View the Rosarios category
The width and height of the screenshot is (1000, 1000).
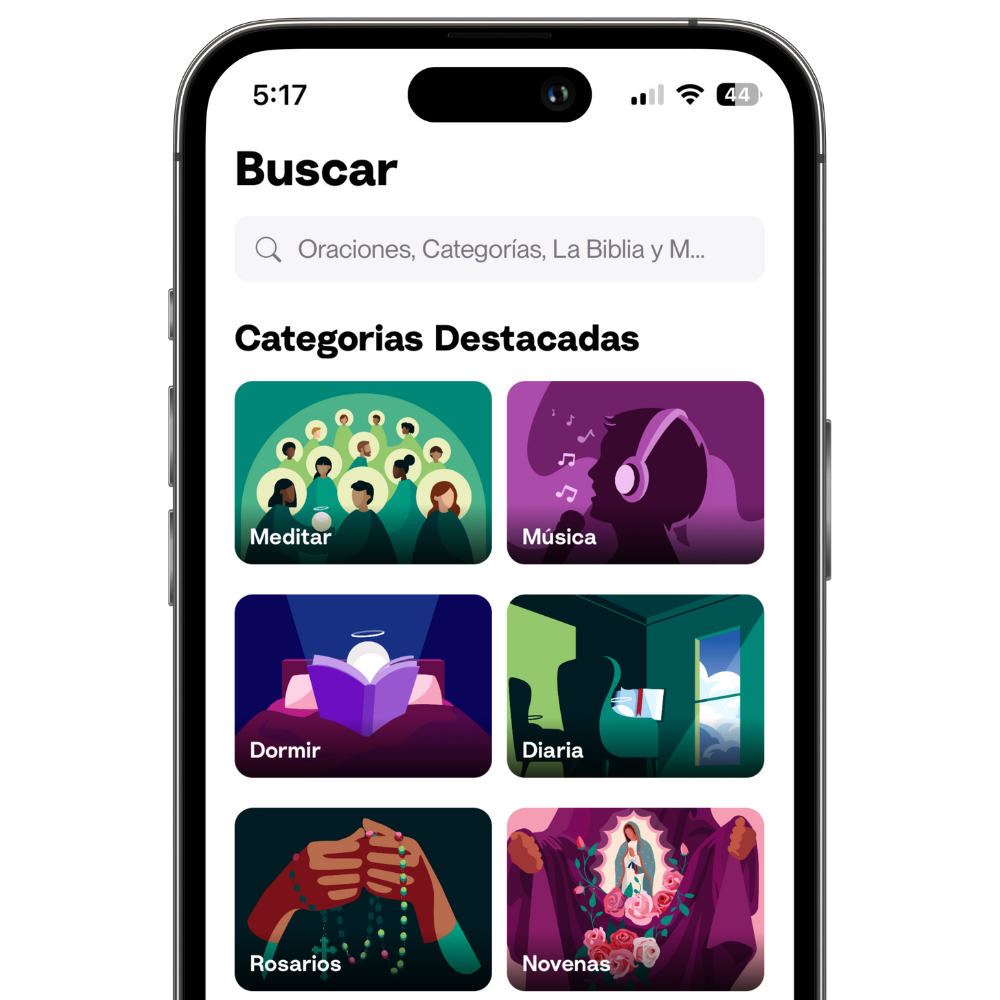(x=363, y=899)
